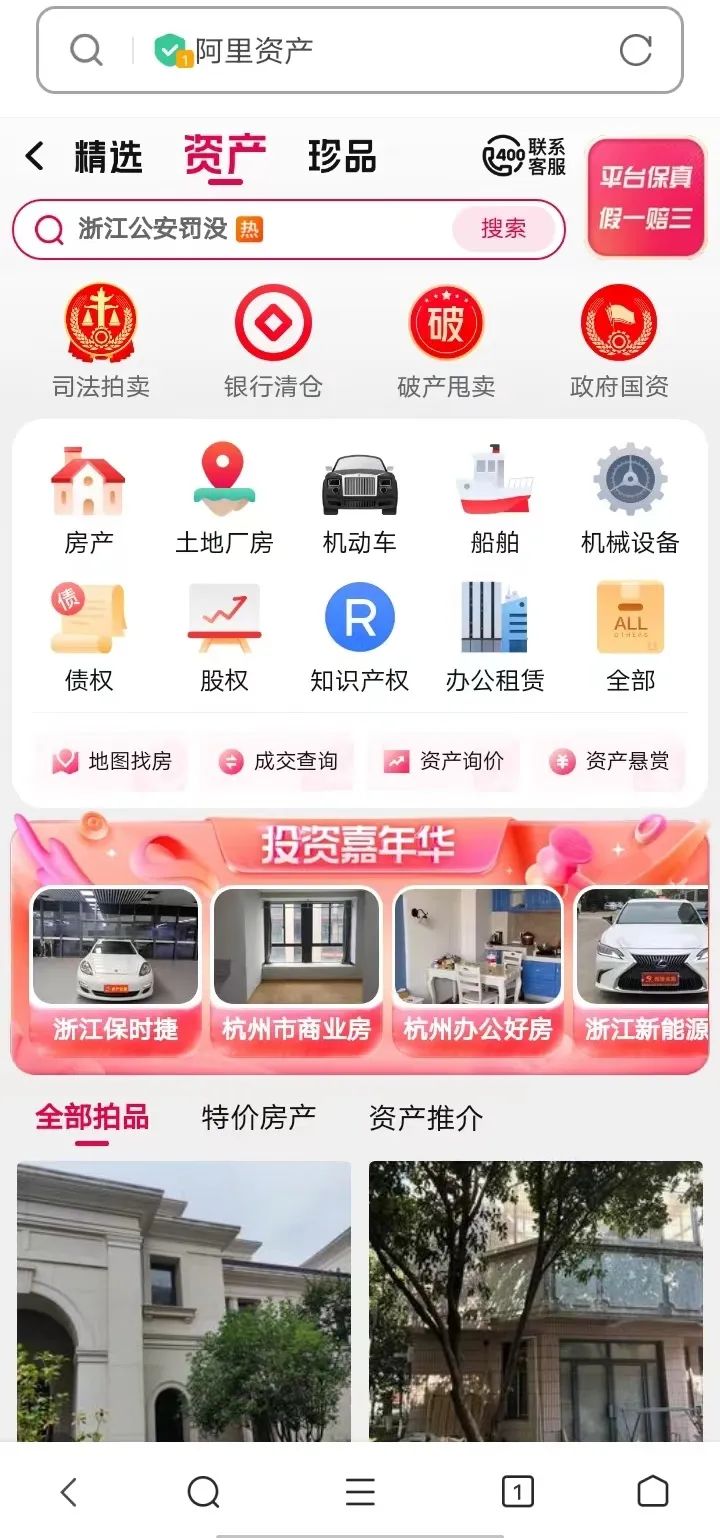Screen dimensions: 720x1538
Task: Check 成交查询 transaction lookup
Action: pos(278,762)
